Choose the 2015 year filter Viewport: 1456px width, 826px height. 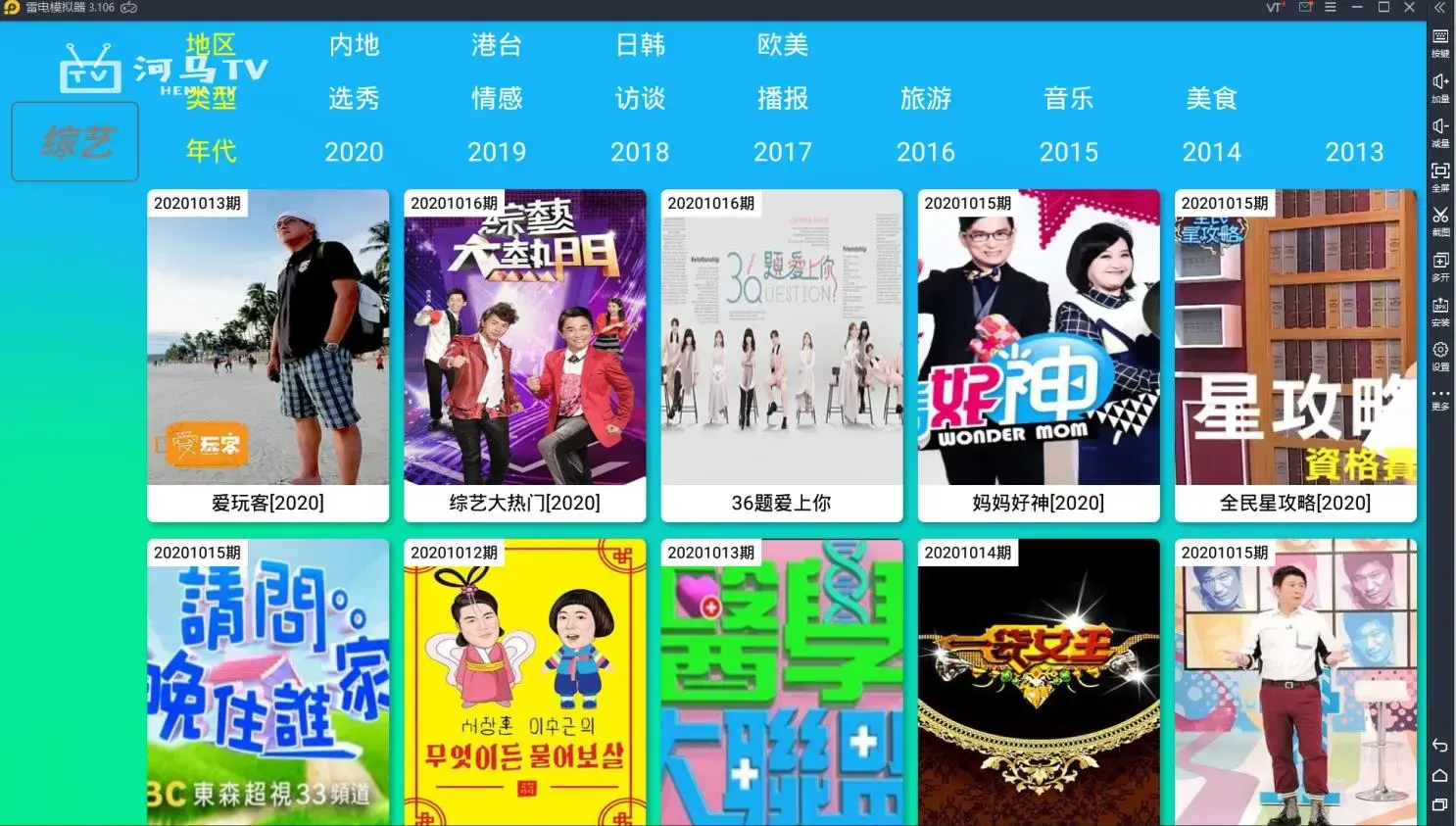pyautogui.click(x=1068, y=152)
